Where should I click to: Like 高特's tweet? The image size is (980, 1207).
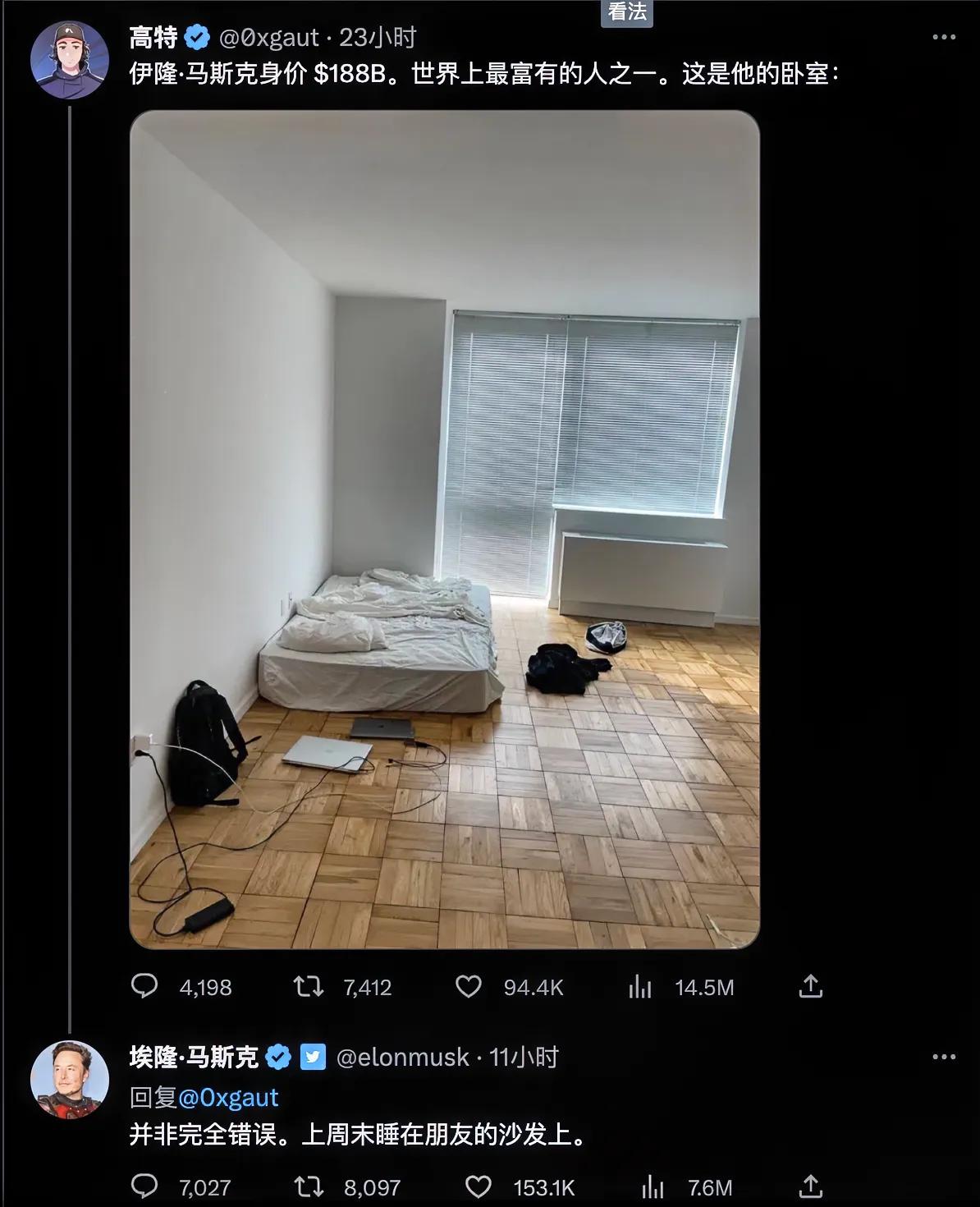tap(469, 986)
